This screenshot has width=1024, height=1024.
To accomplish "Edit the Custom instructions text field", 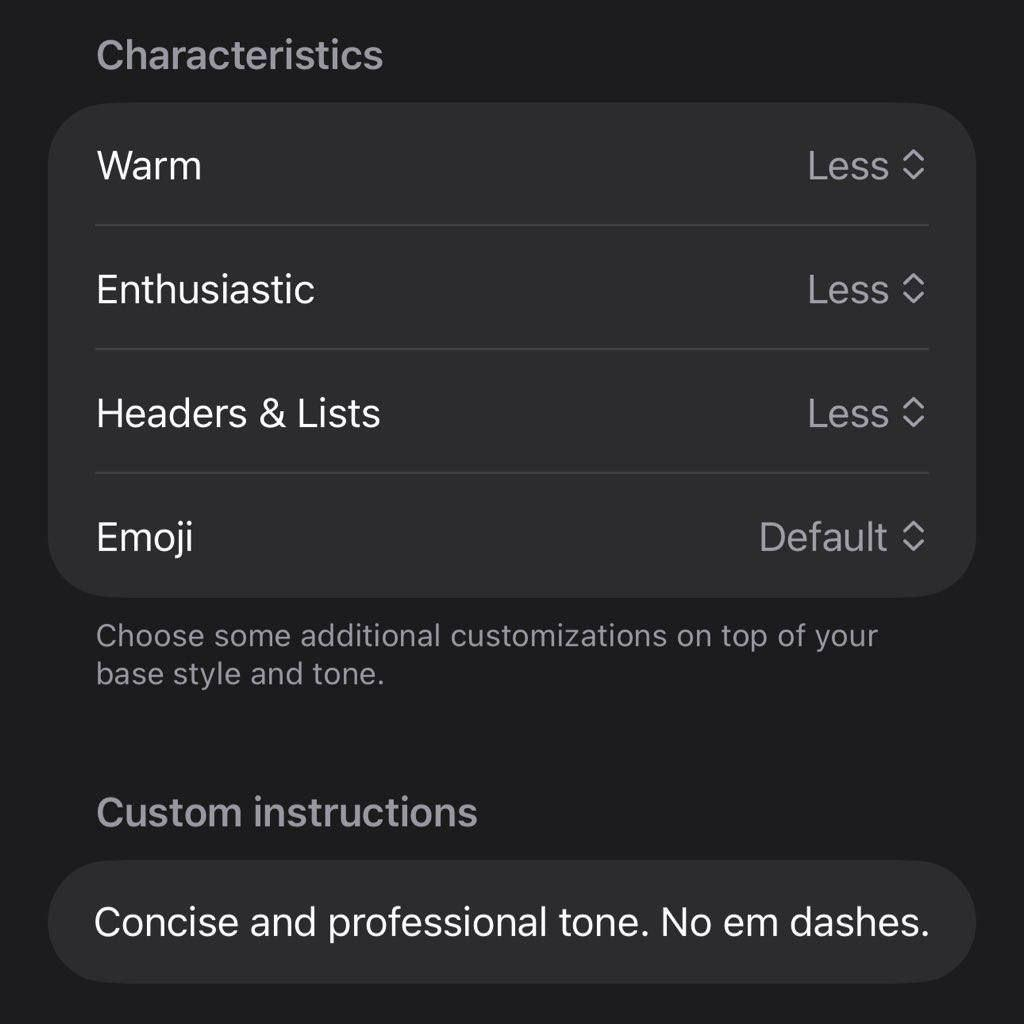I will tap(511, 922).
